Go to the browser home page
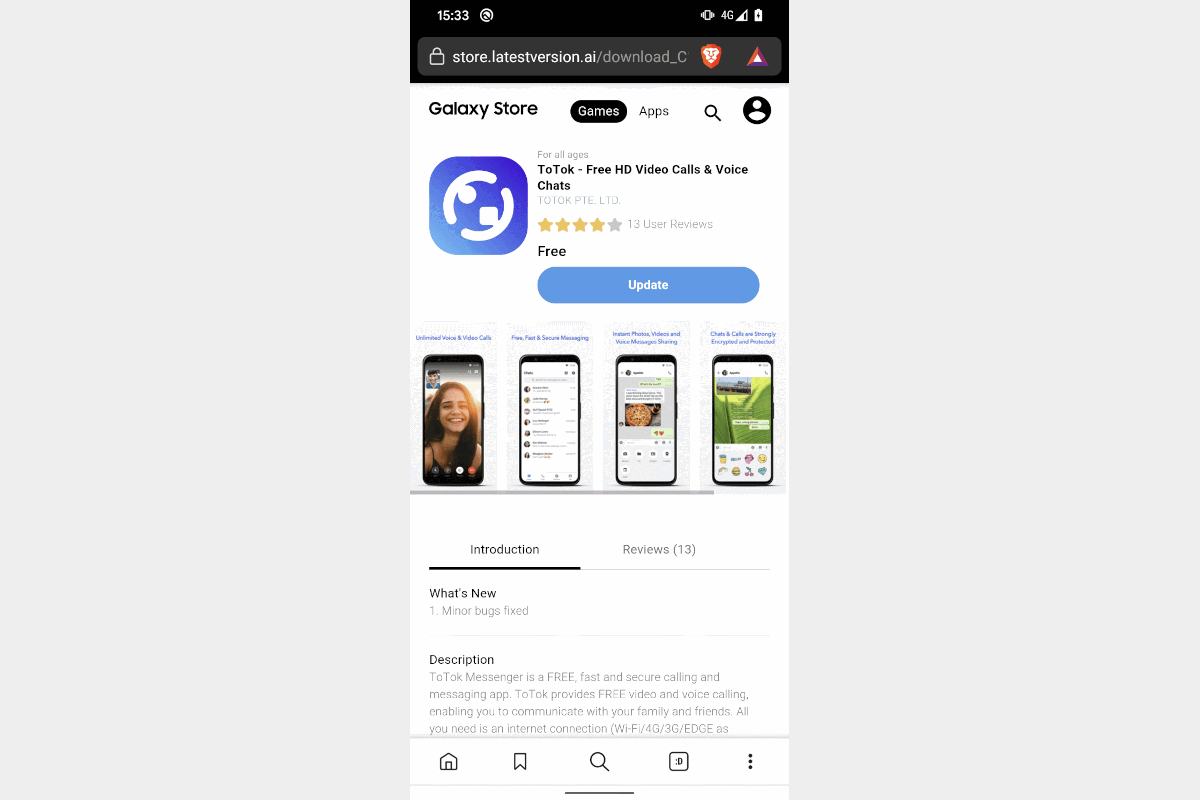This screenshot has height=800, width=1200. 449,762
